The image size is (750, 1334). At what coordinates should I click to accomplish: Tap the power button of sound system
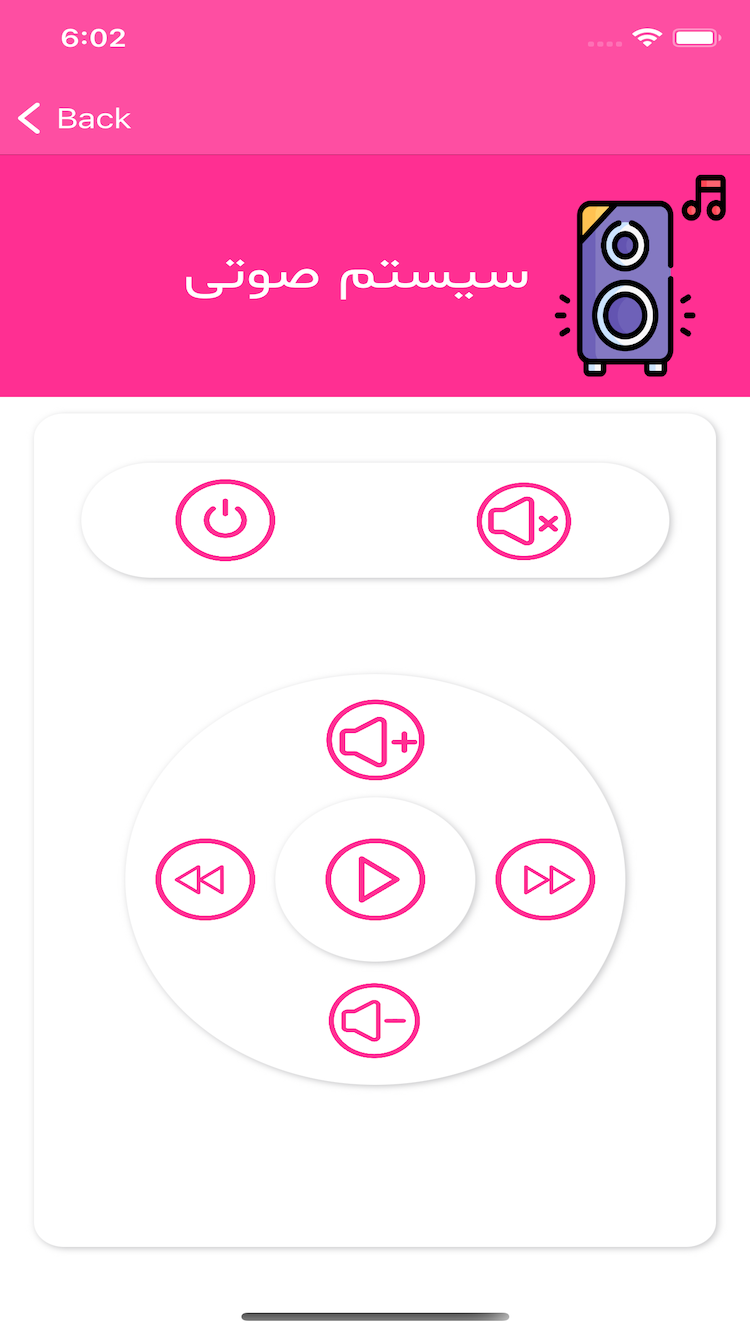click(225, 520)
